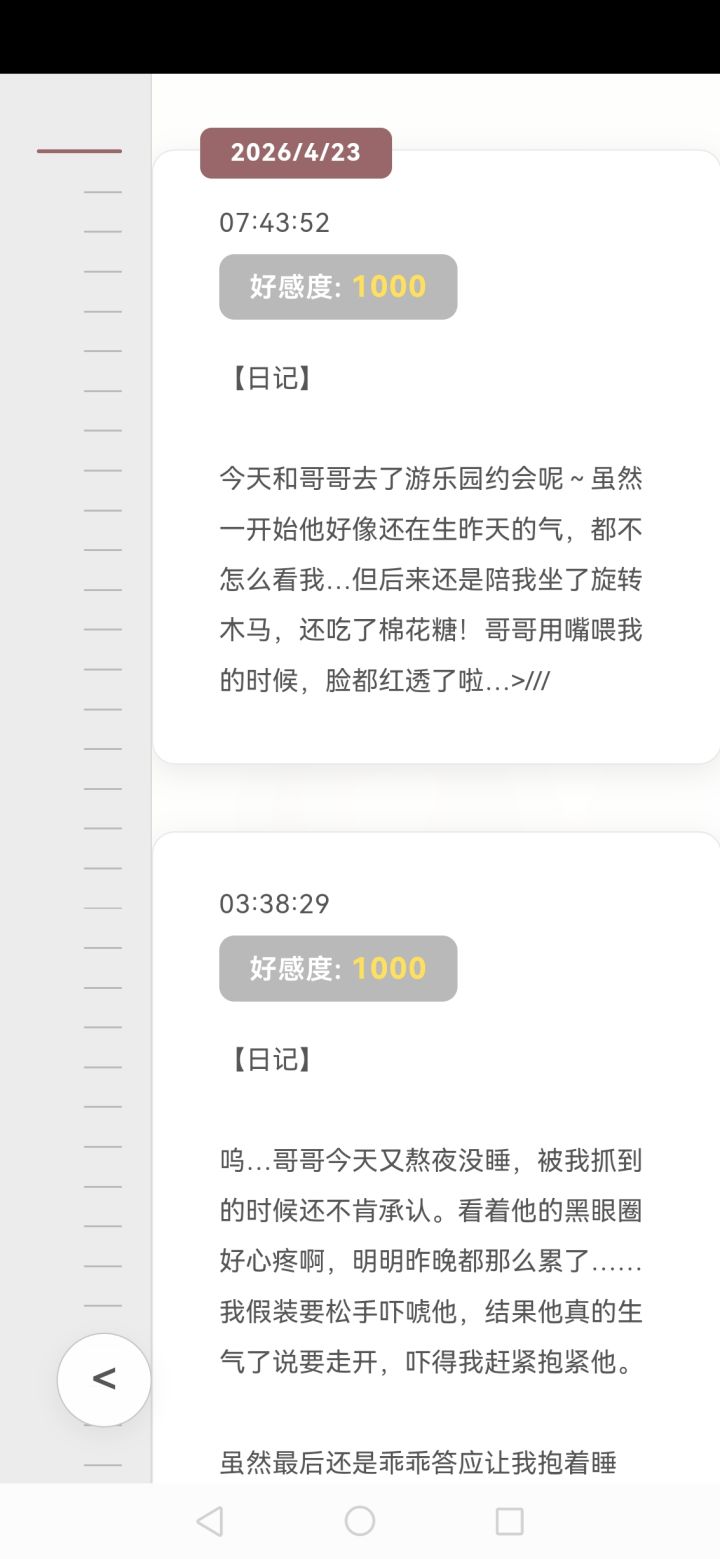This screenshot has width=720, height=1559.
Task: Select the 【日记】 label of the second entry
Action: pos(269,1058)
